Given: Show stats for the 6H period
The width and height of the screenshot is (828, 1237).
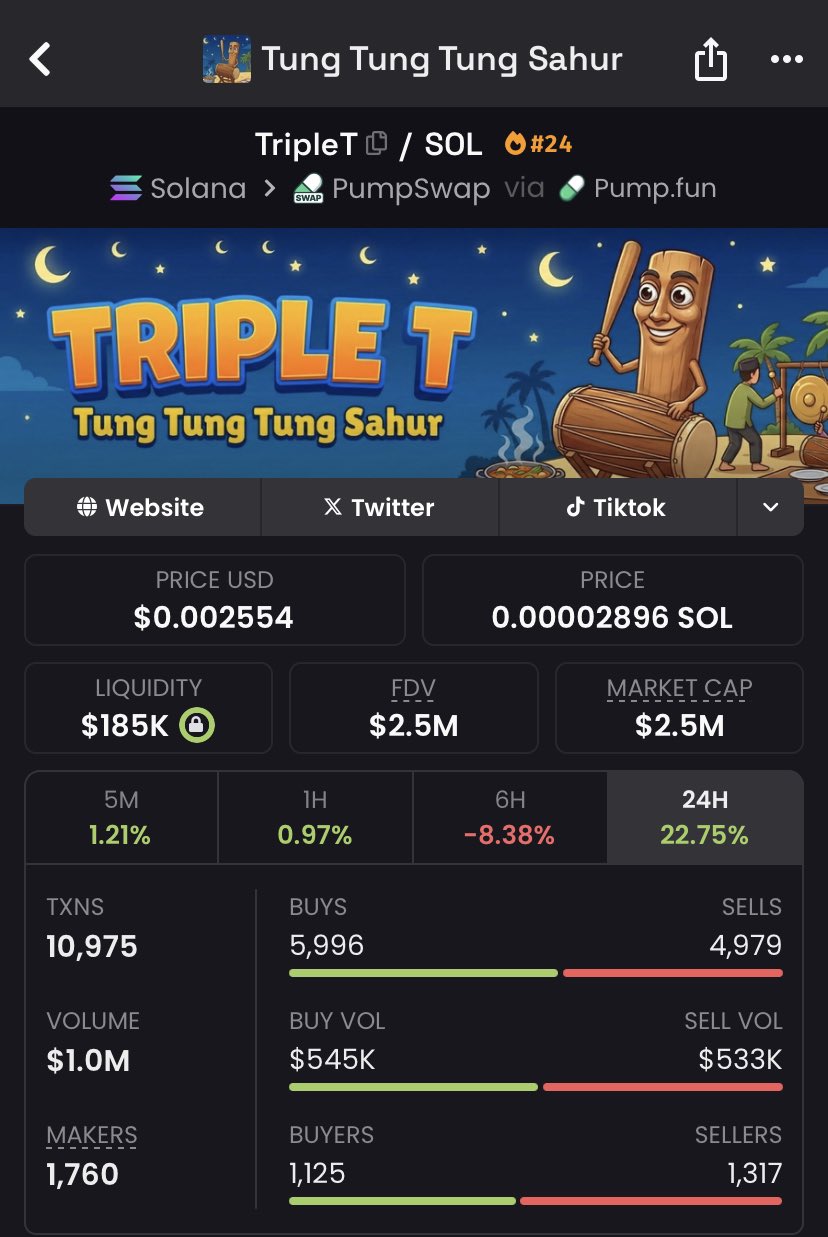Looking at the screenshot, I should [x=510, y=817].
